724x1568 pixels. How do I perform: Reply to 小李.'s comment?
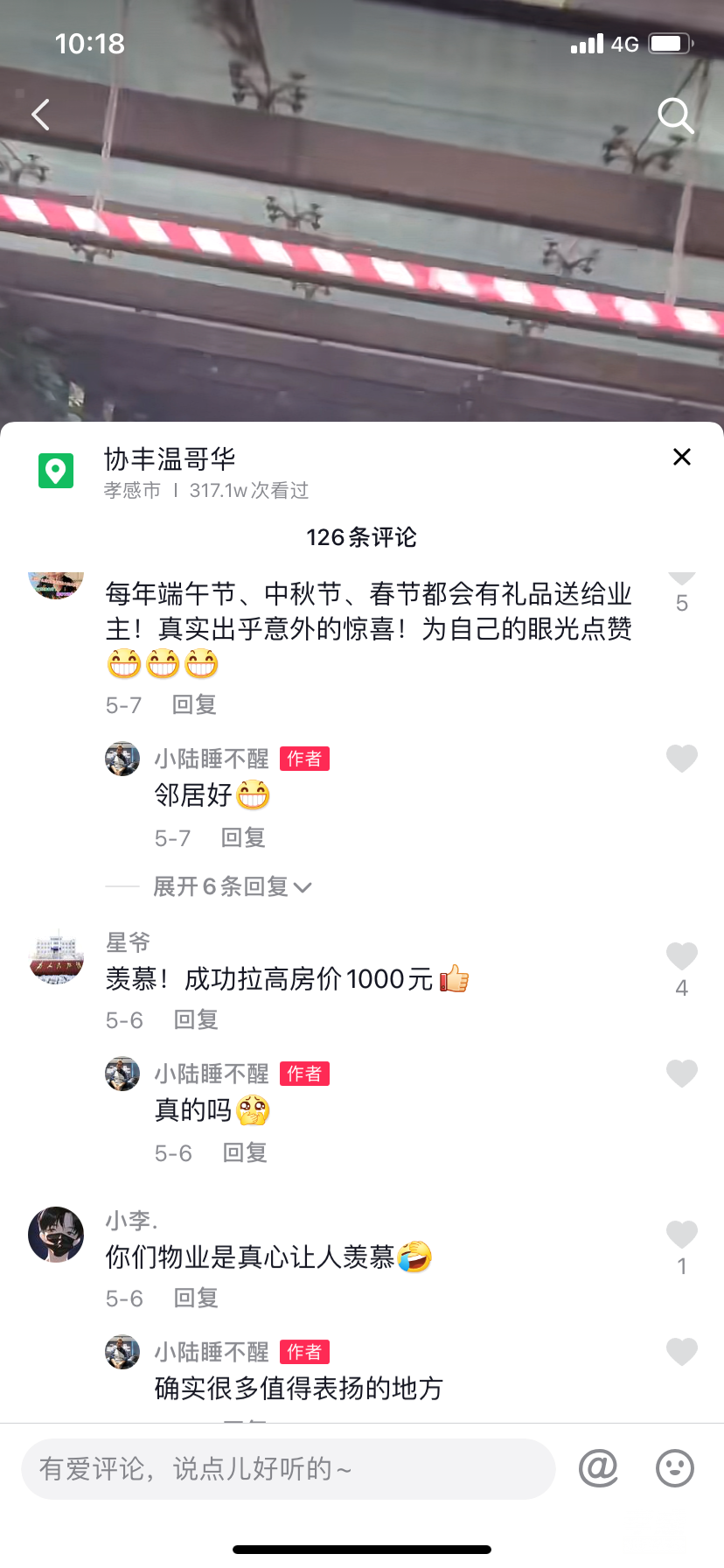coord(196,1298)
